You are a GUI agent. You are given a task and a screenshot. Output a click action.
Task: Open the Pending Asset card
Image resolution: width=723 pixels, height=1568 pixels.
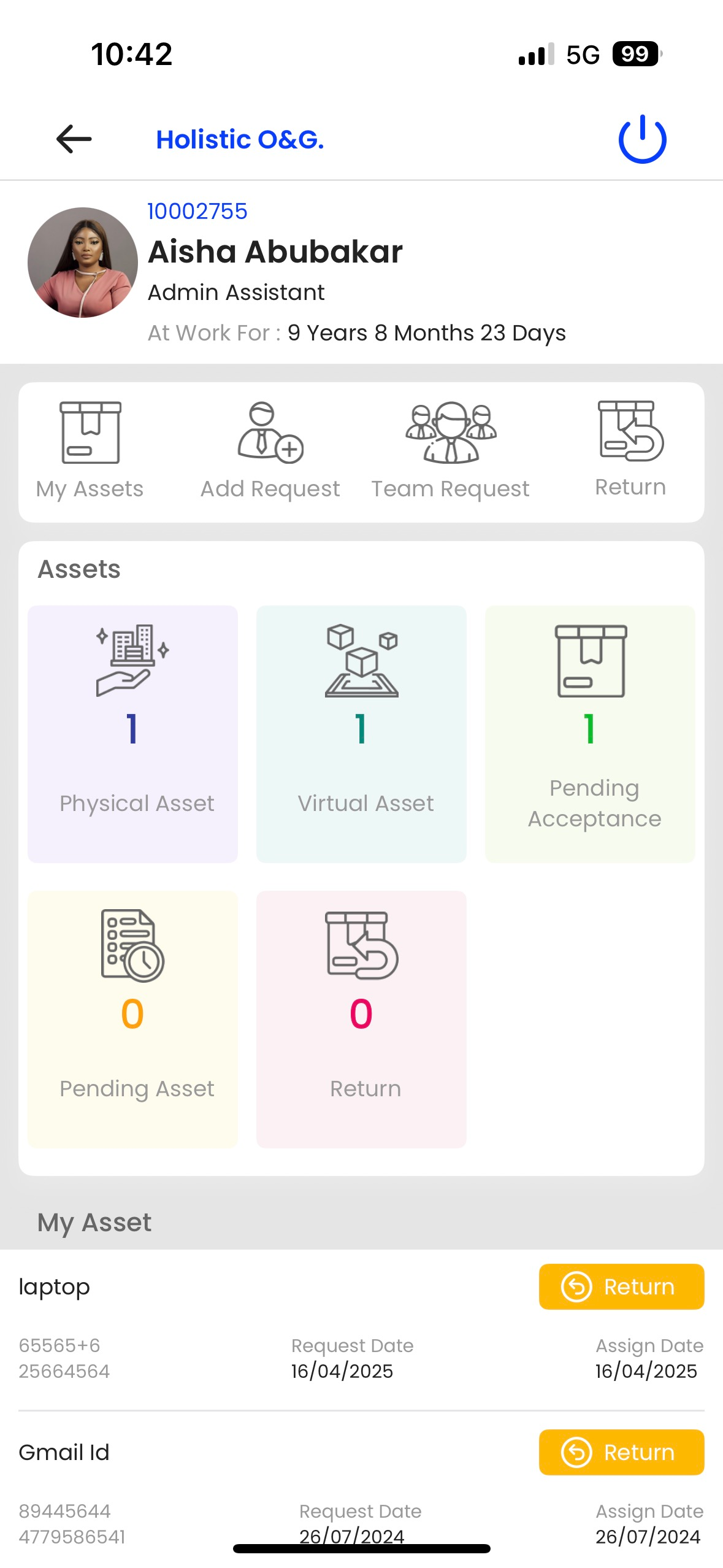[132, 1019]
